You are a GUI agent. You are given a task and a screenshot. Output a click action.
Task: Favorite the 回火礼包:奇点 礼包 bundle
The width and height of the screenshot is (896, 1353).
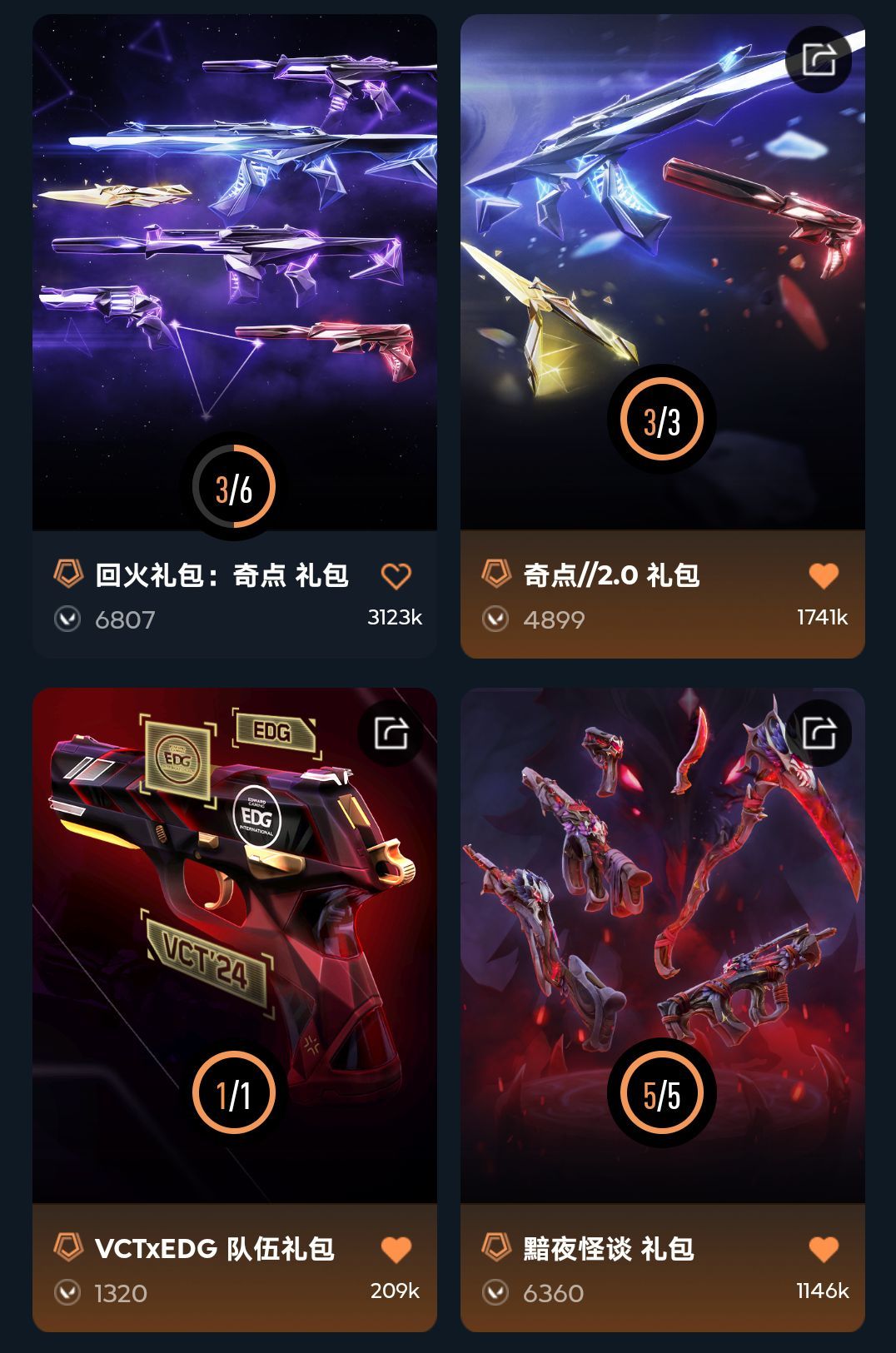396,576
